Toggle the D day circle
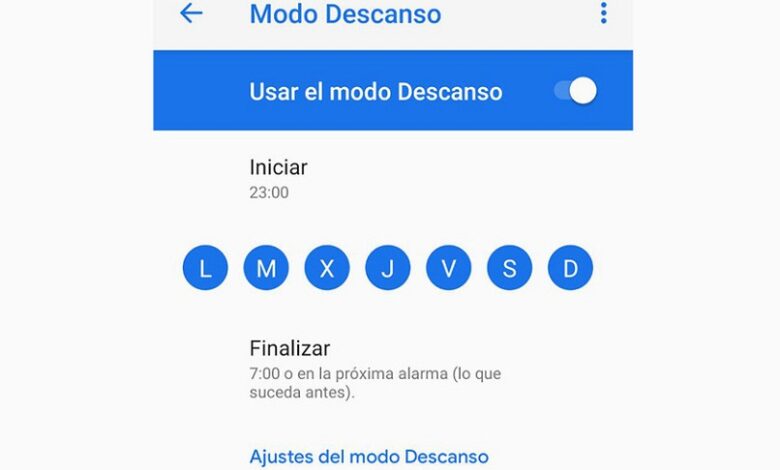 (x=570, y=268)
